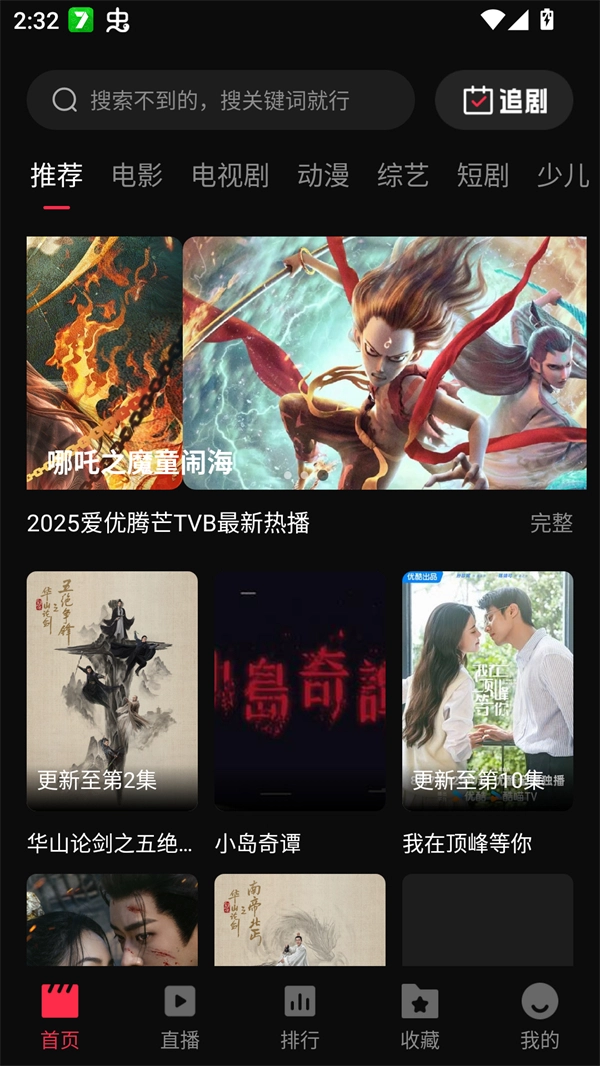Screen dimensions: 600x1066
Task: Switch to the 电视剧 tab
Action: click(230, 176)
